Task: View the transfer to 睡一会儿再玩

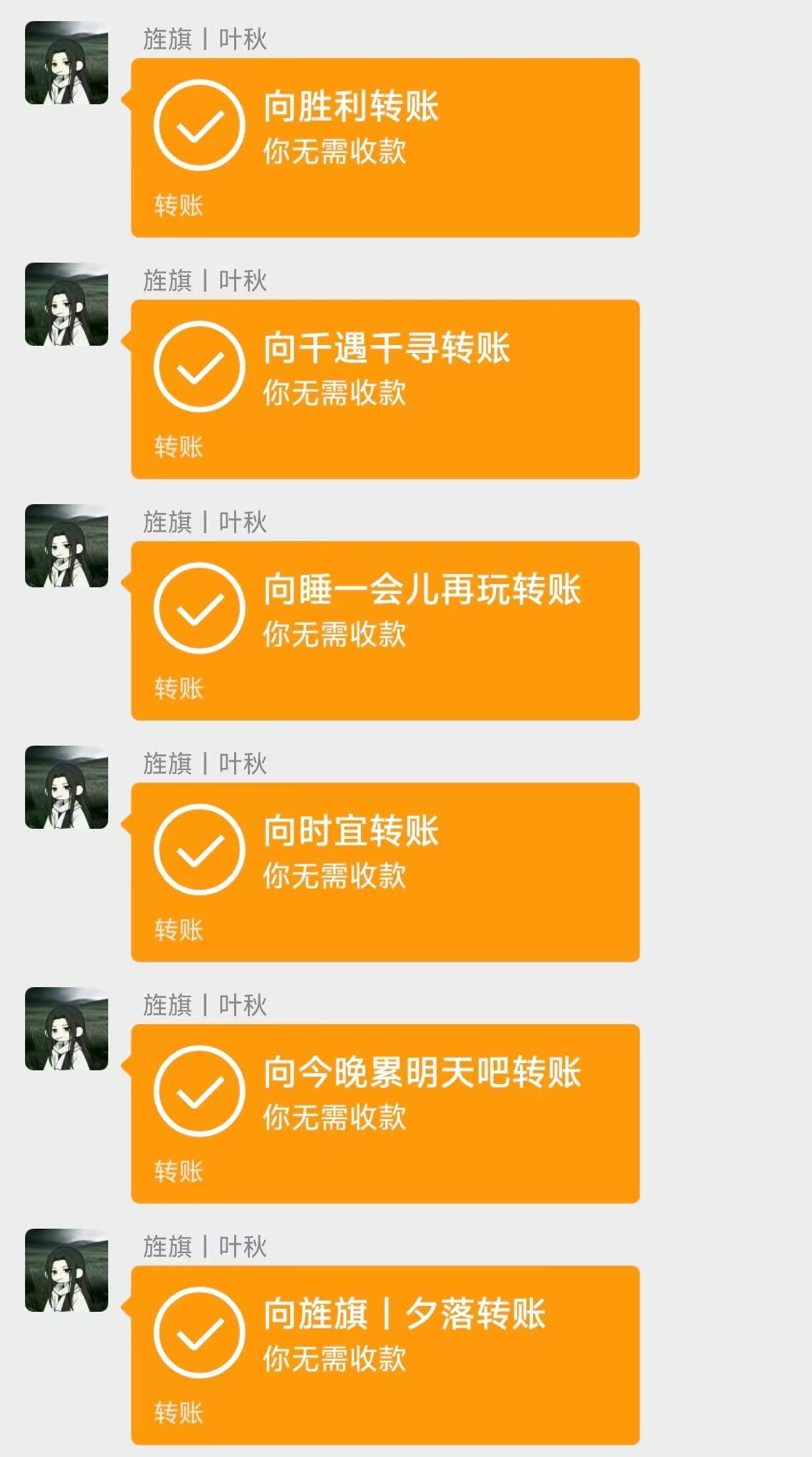Action: tap(385, 631)
